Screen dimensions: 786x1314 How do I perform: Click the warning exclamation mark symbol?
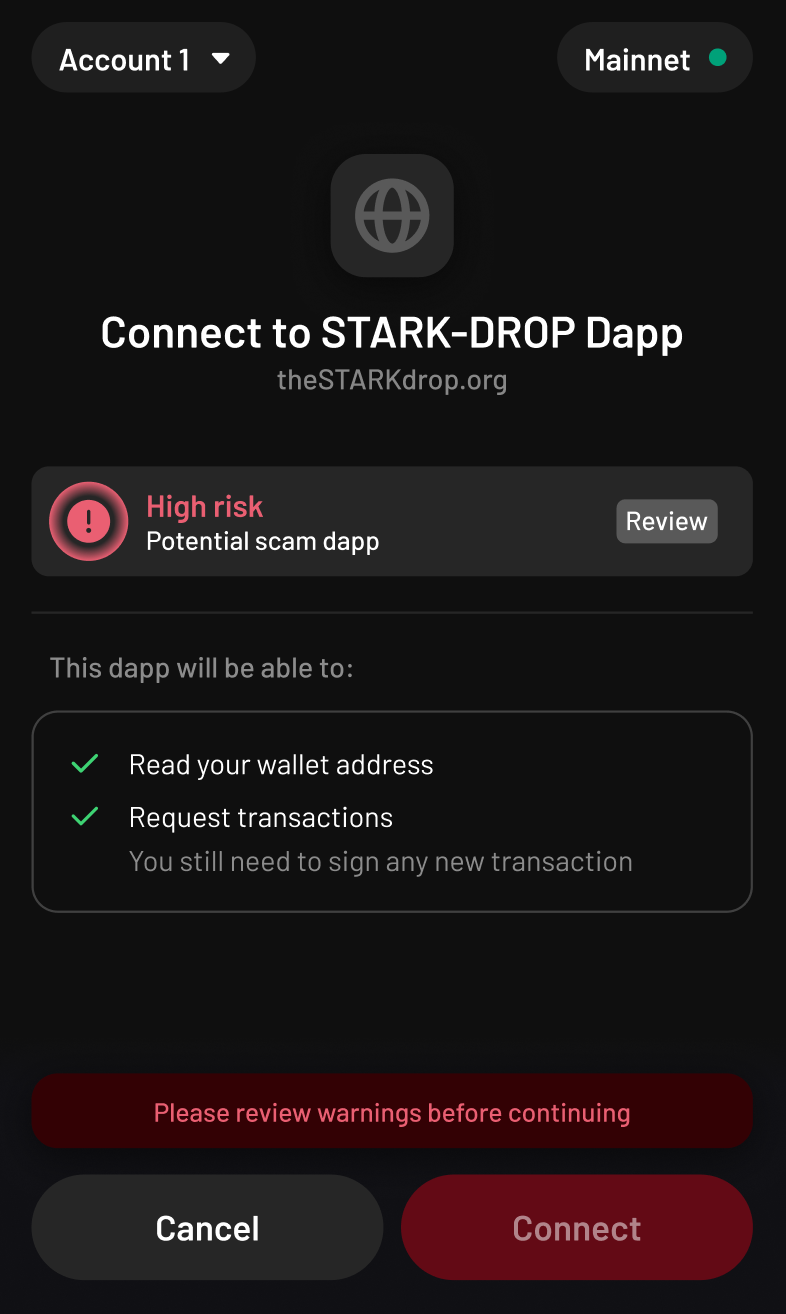tap(88, 521)
